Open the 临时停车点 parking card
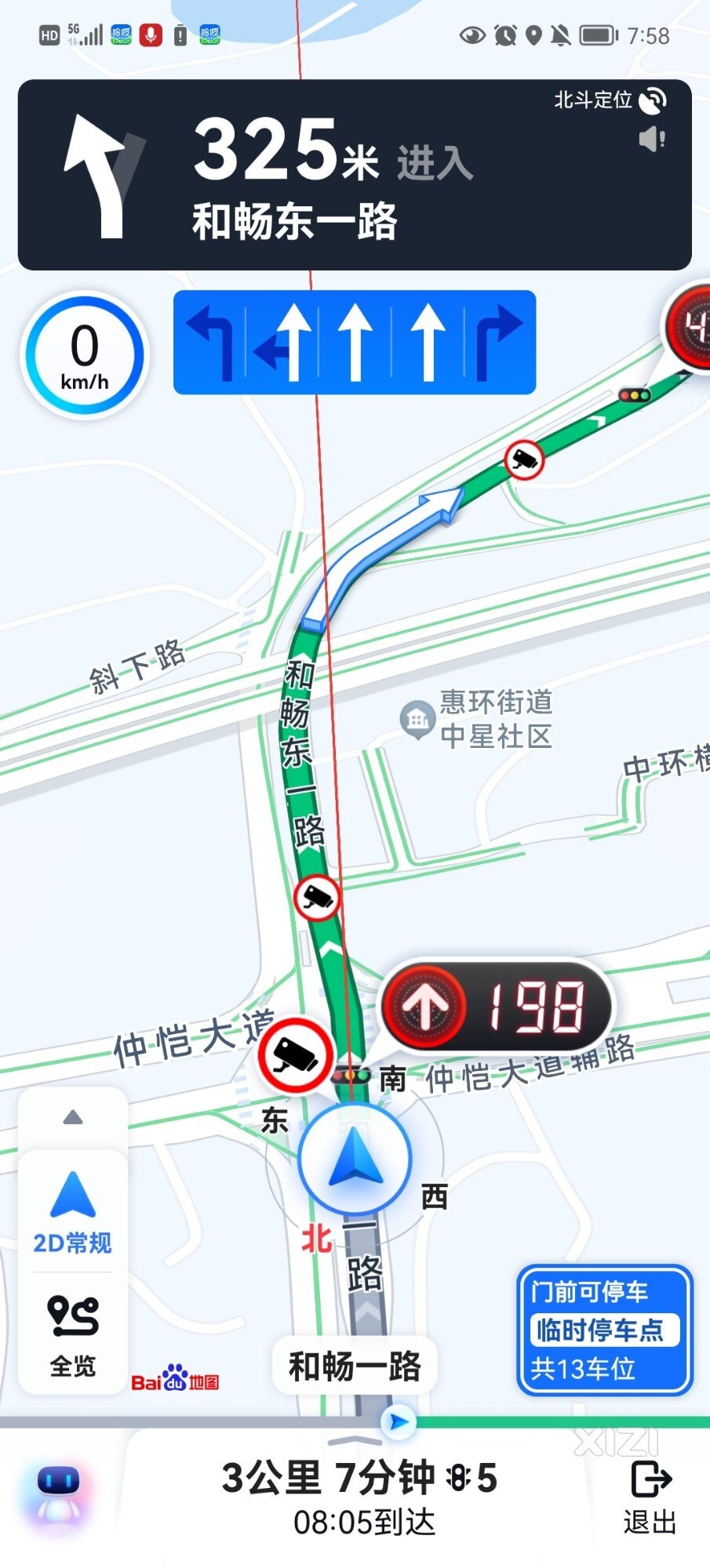 [604, 1330]
